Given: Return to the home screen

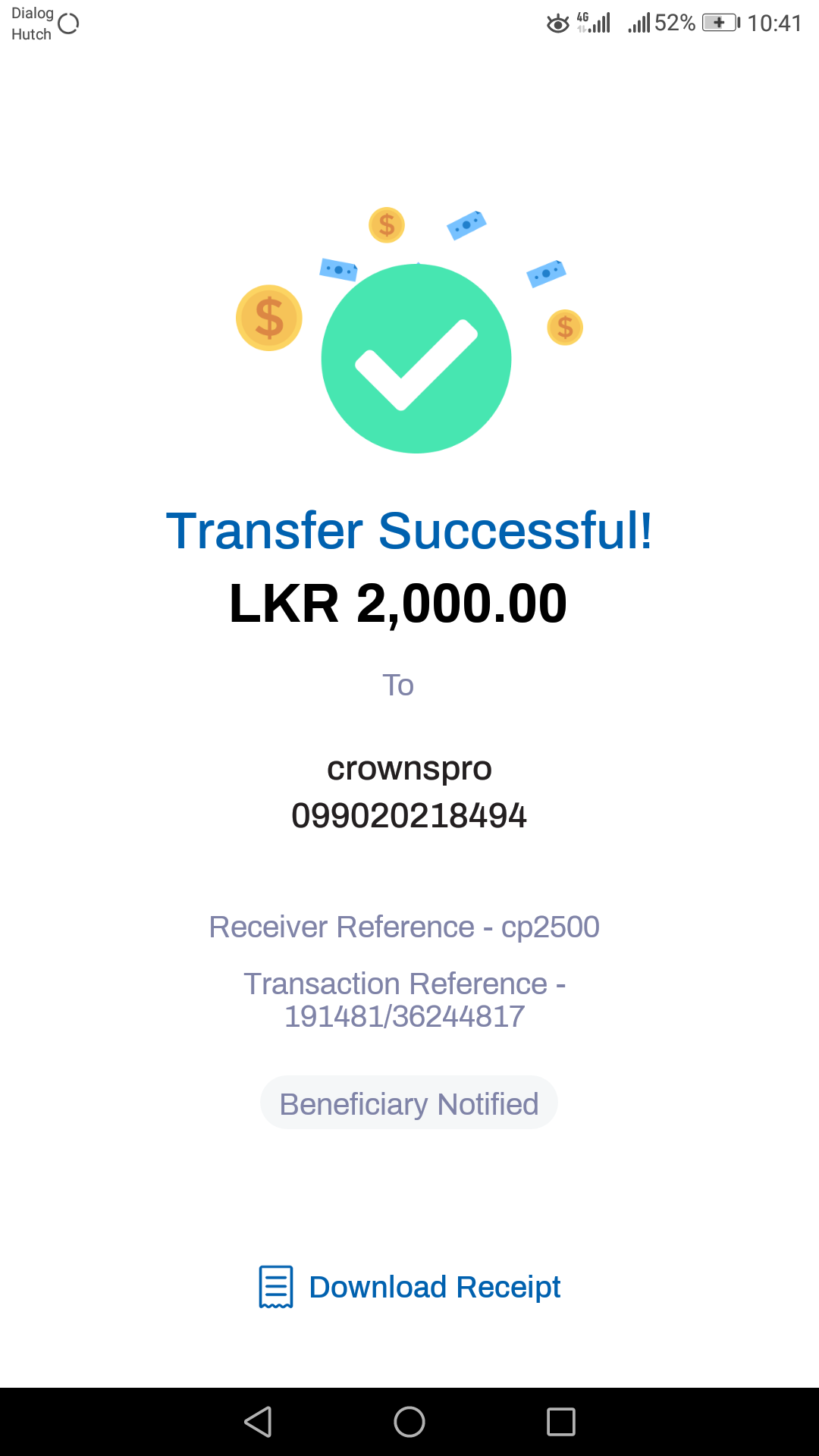Looking at the screenshot, I should coord(409,1422).
